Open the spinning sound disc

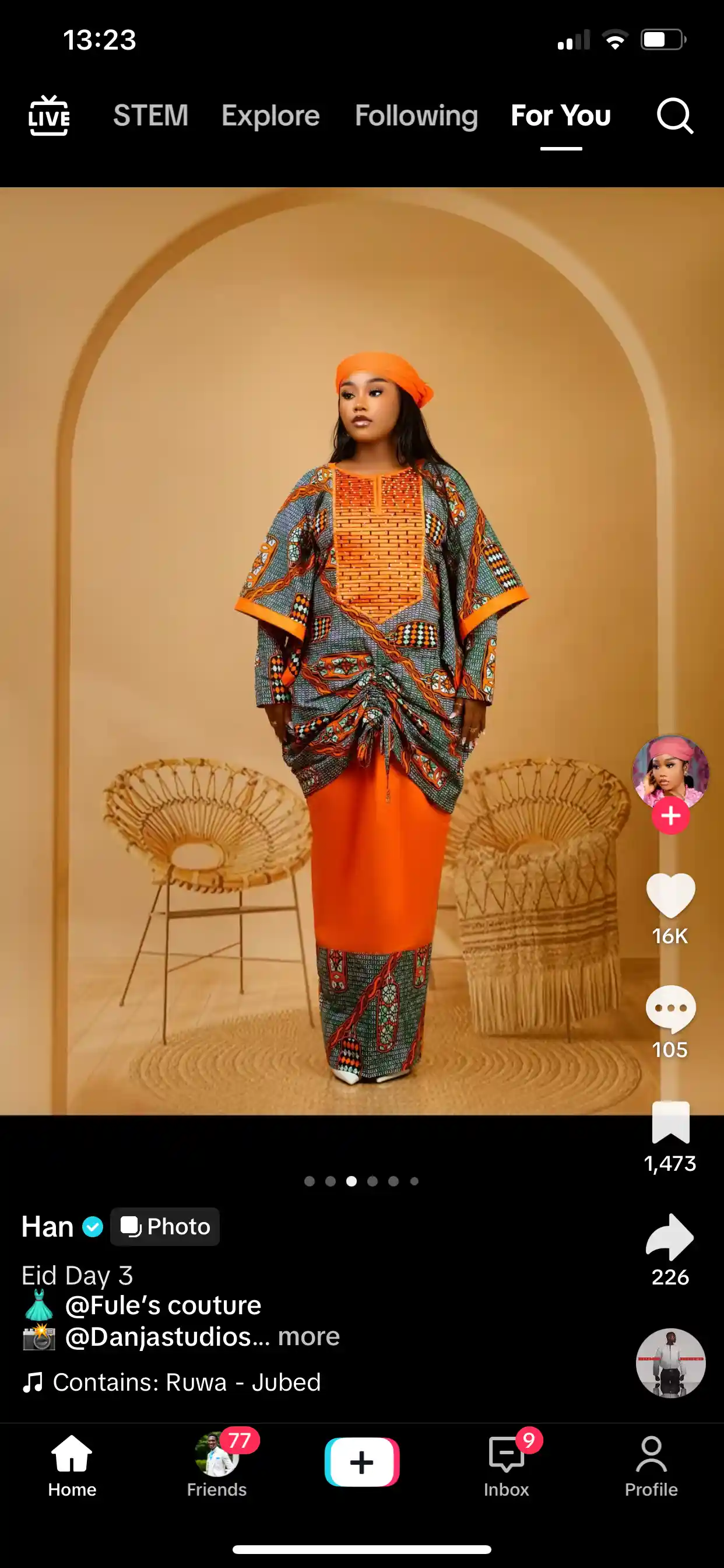point(670,1363)
